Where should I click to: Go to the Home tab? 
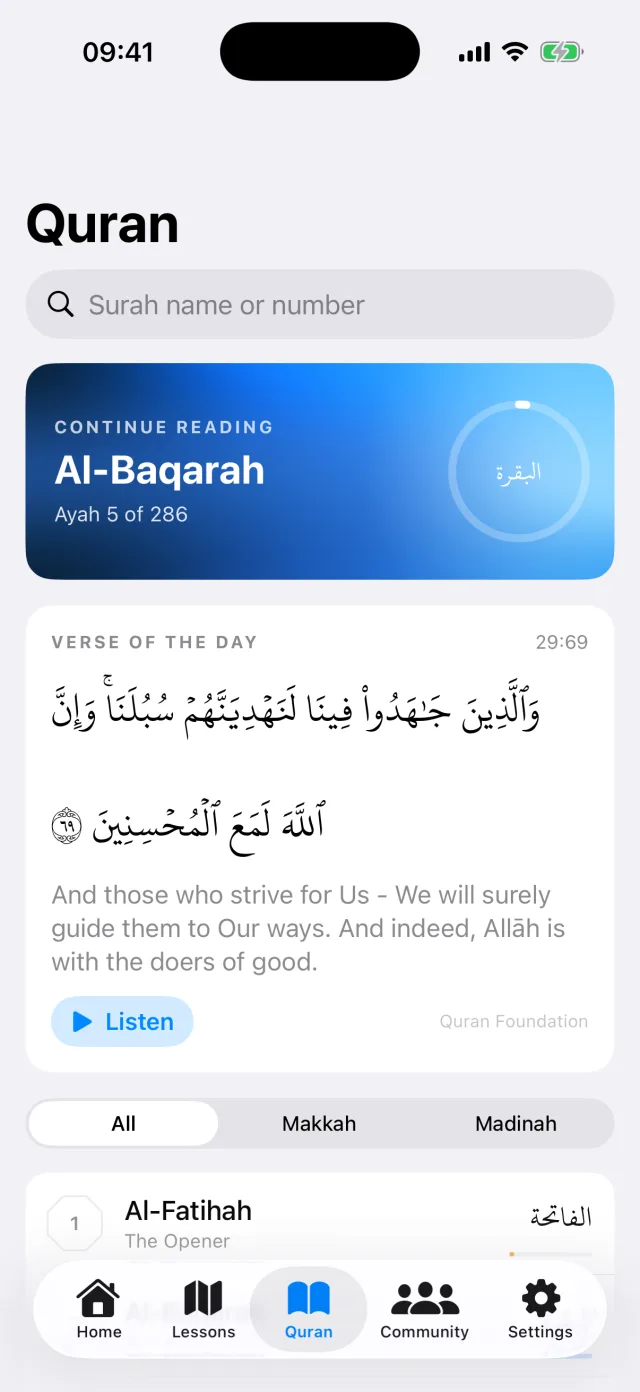tap(99, 1309)
